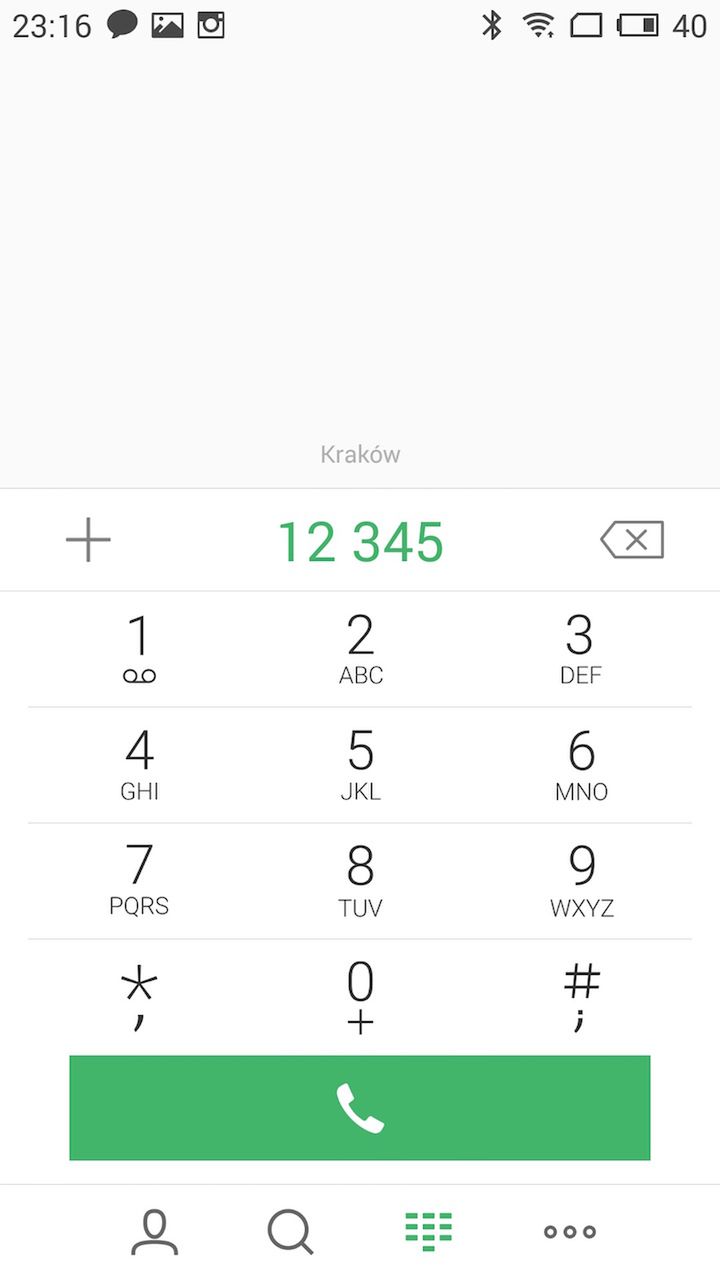Open the contacts tab

[154, 1232]
